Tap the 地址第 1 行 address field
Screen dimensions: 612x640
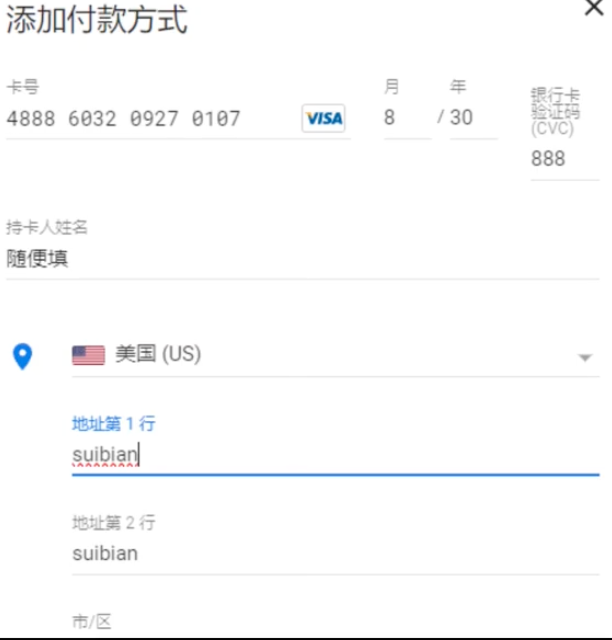pyautogui.click(x=334, y=456)
